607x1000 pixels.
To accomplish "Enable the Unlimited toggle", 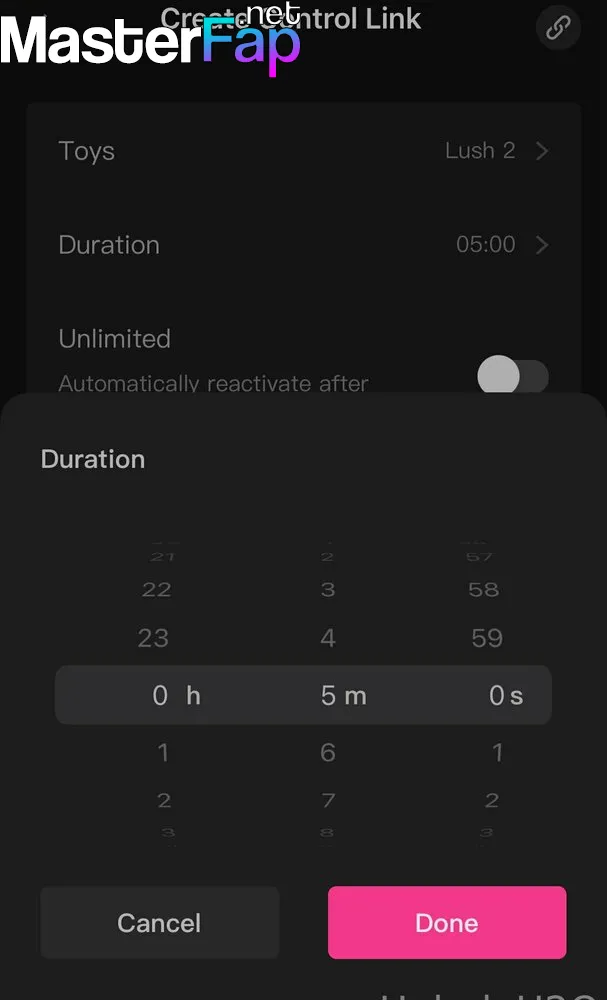I will point(513,376).
